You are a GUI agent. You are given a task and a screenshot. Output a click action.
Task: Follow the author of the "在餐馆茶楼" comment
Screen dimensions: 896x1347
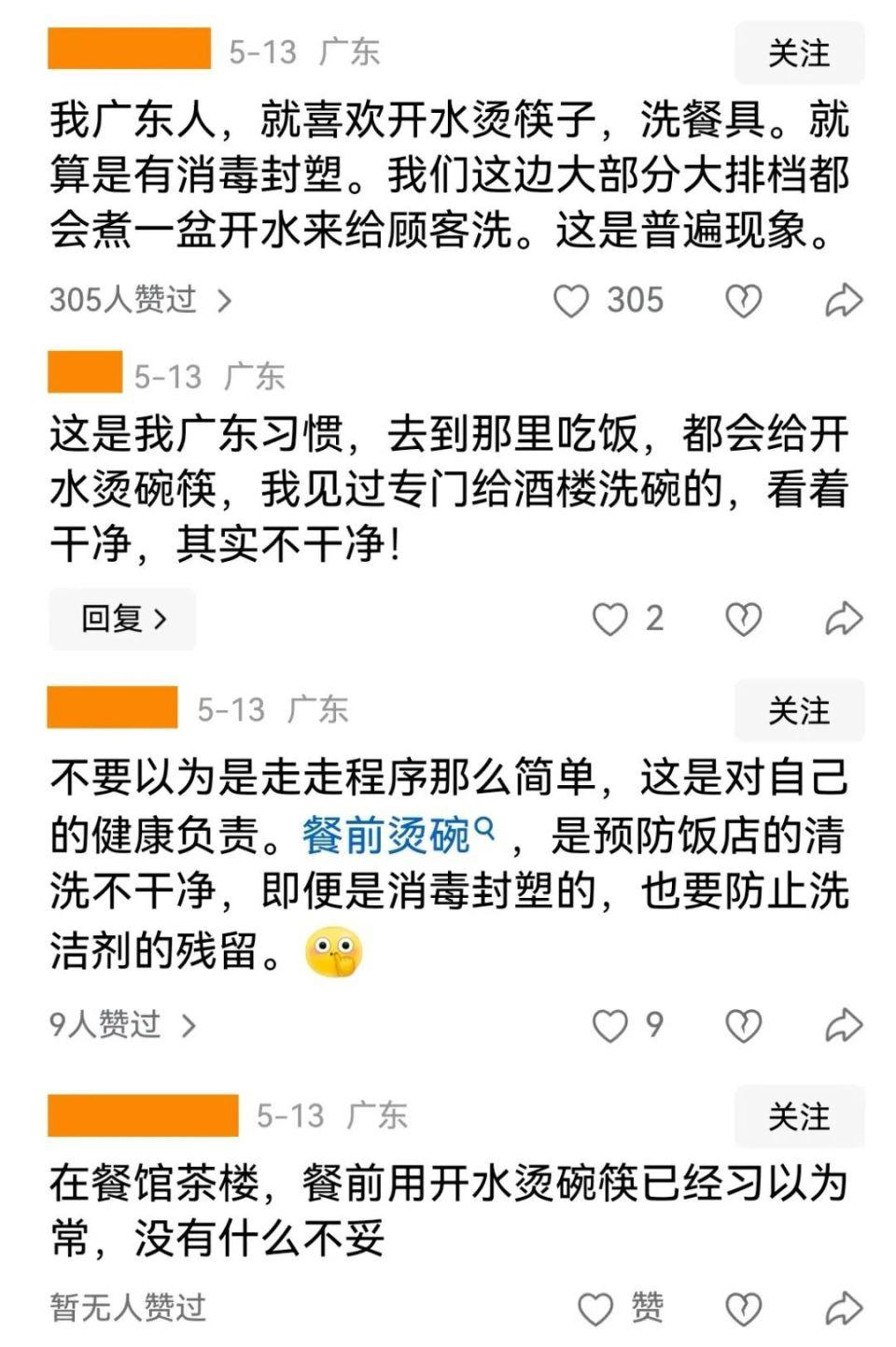coord(799,1116)
